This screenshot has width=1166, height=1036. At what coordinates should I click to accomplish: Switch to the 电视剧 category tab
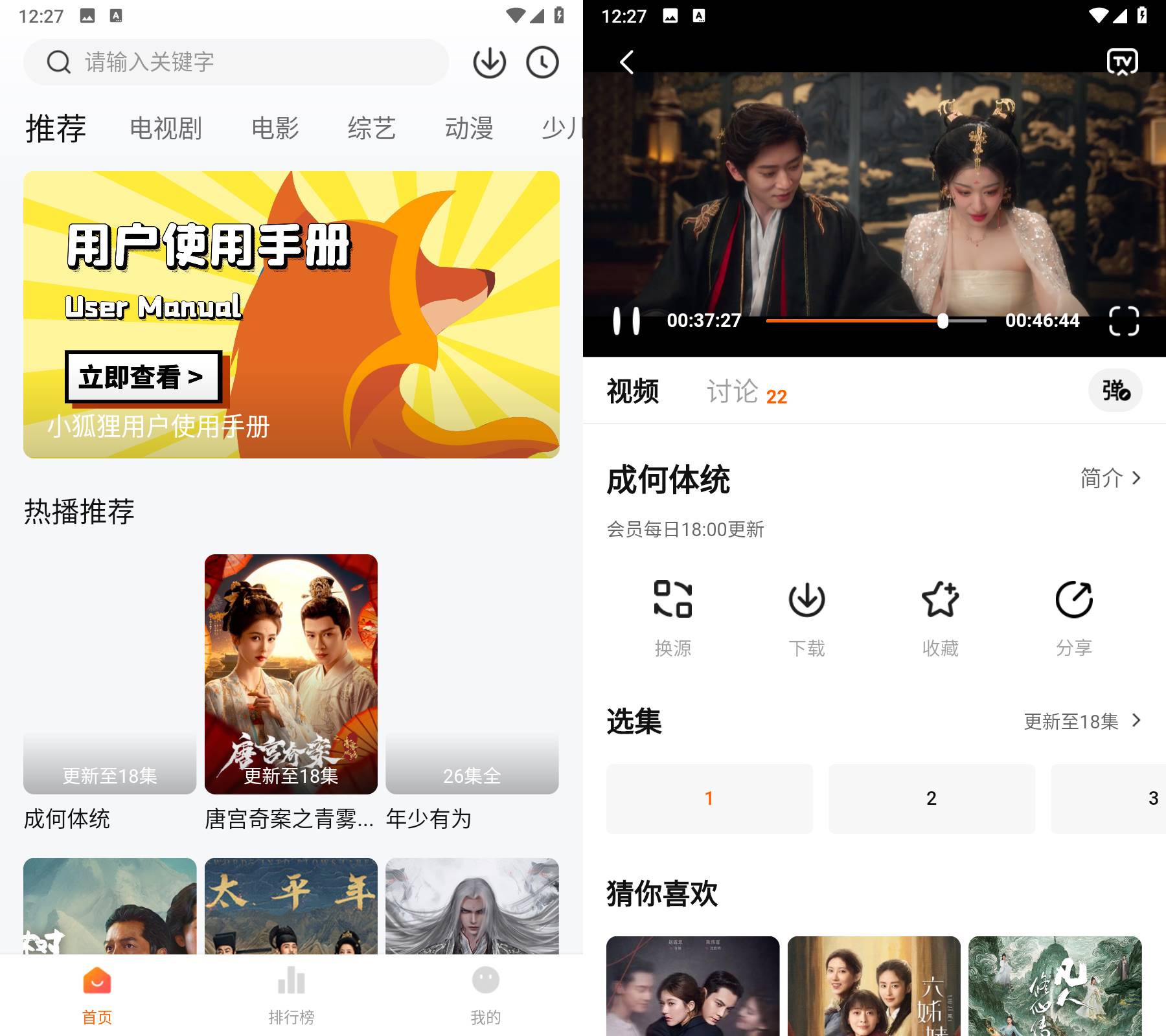click(x=166, y=128)
